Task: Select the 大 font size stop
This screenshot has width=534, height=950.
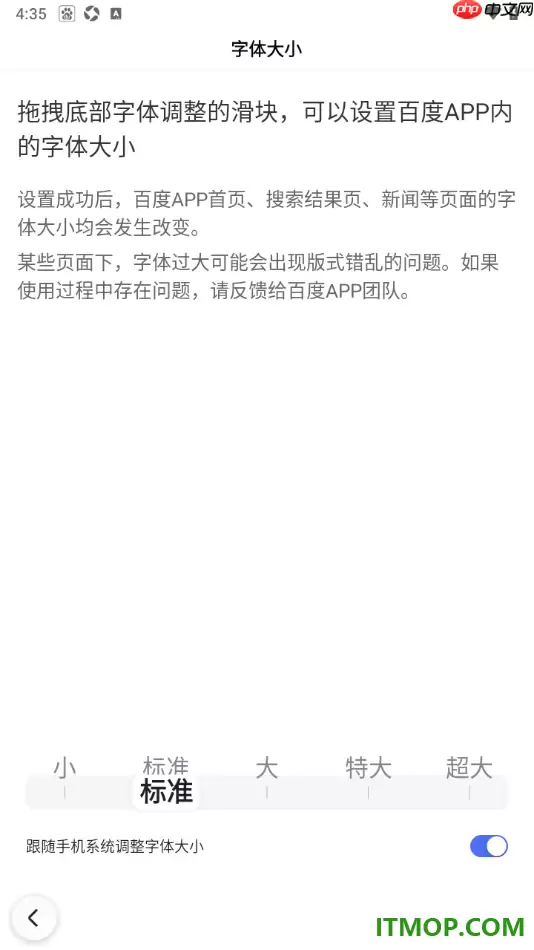Action: point(267,768)
